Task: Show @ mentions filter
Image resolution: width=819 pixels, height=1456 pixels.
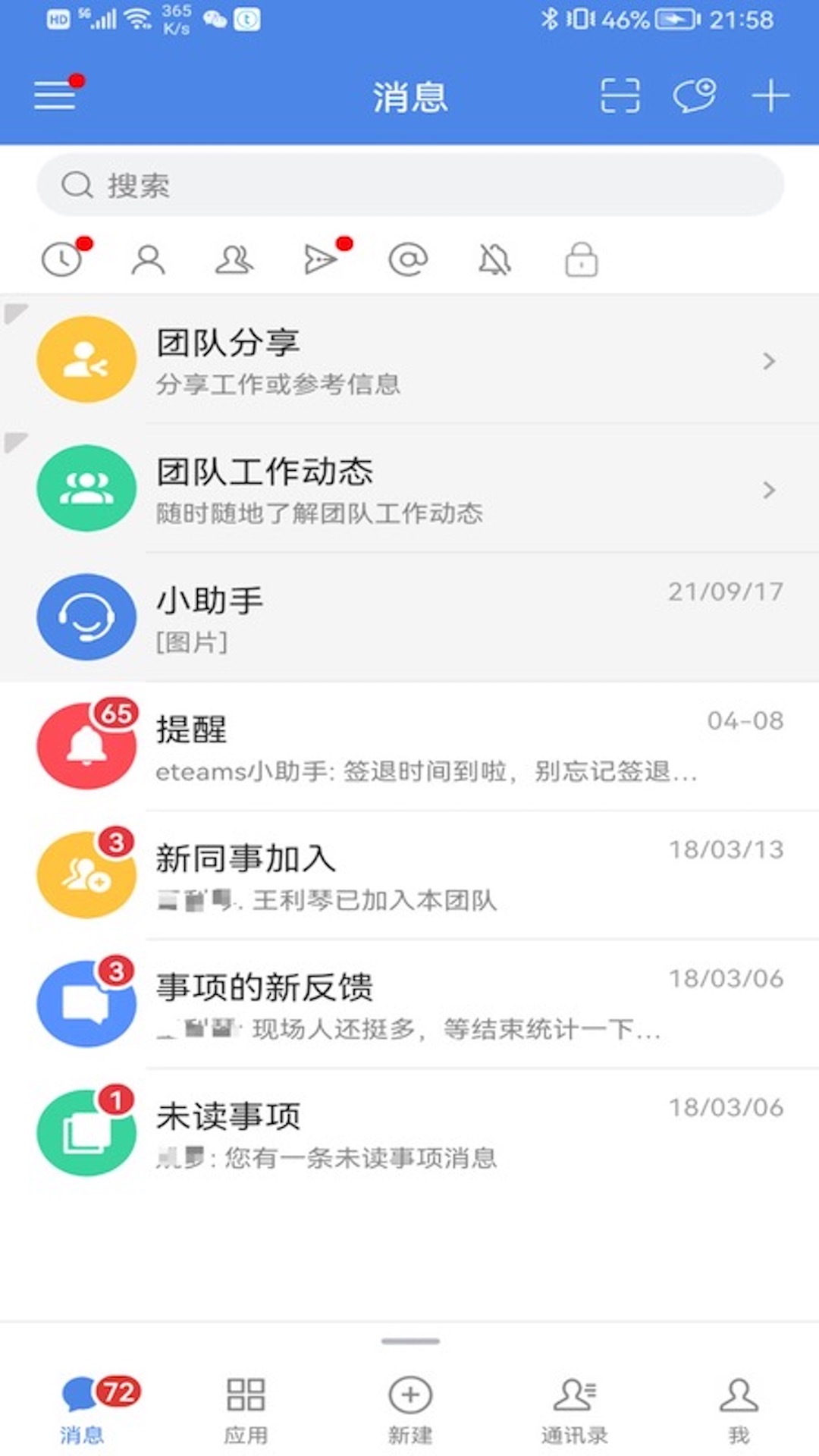Action: pos(408,260)
